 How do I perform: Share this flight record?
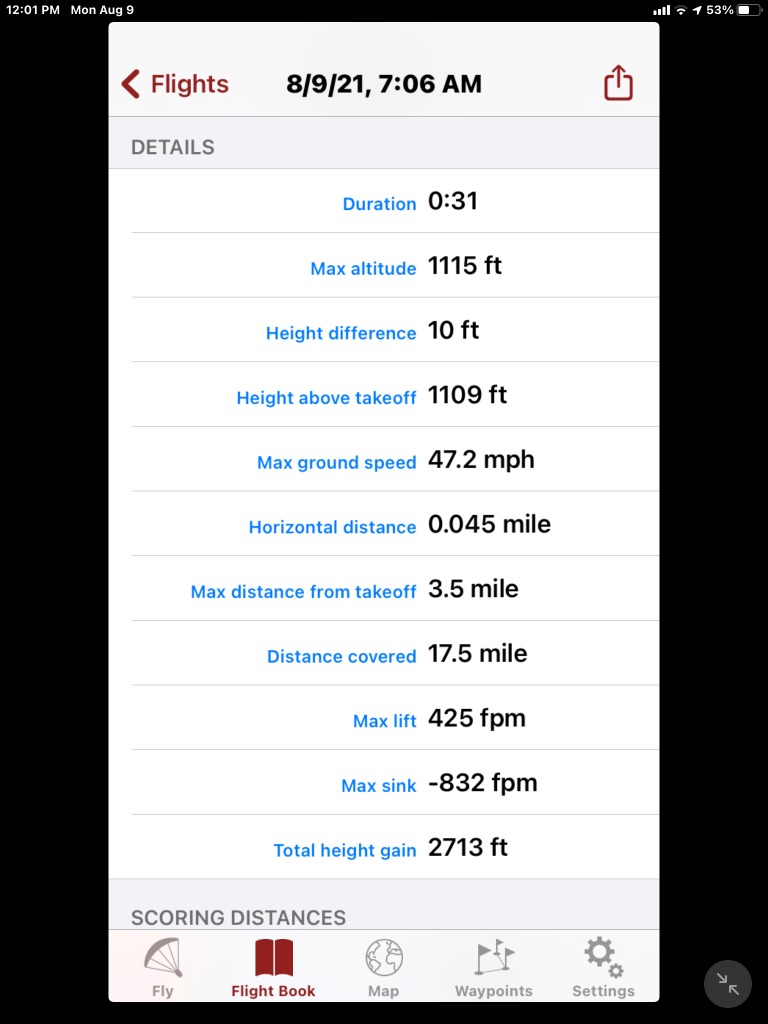coord(619,84)
